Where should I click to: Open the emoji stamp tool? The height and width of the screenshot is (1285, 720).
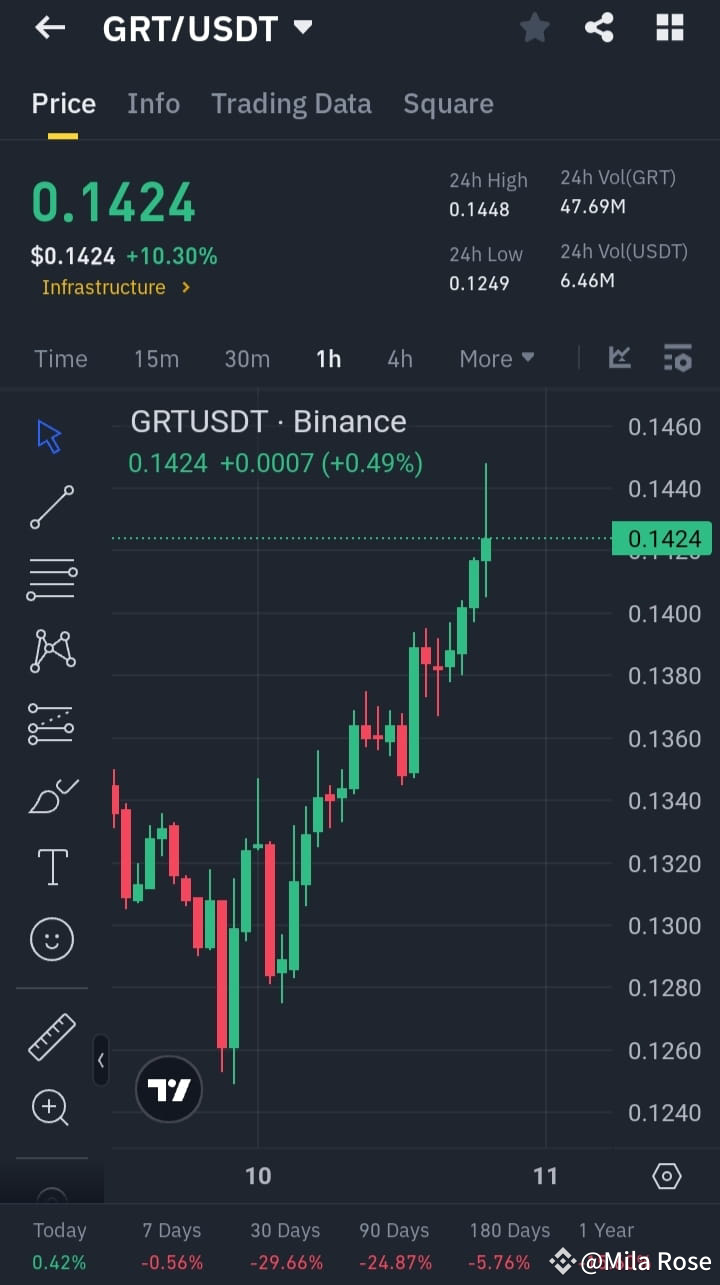(x=51, y=939)
